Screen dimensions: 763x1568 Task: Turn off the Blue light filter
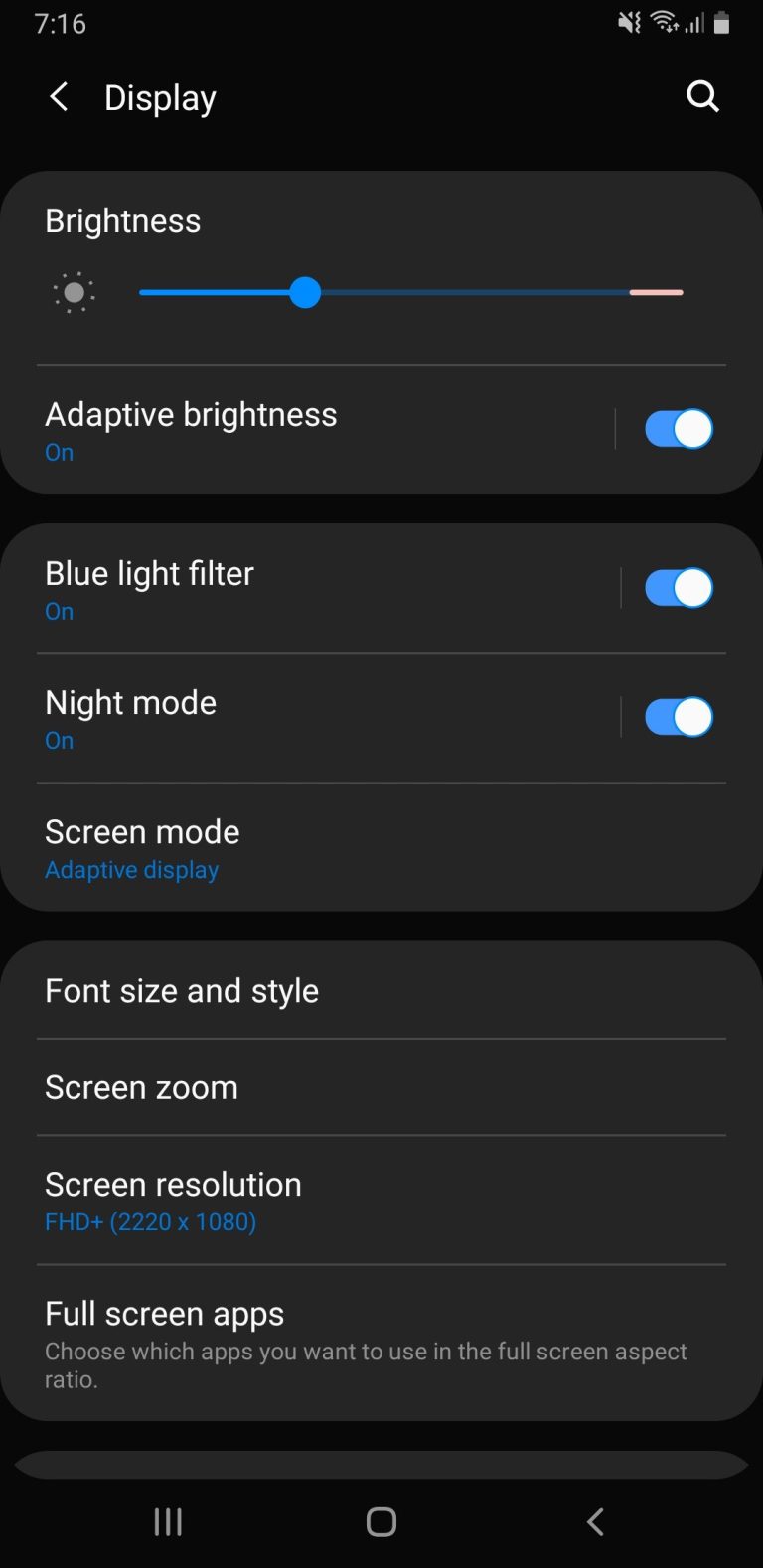click(679, 587)
